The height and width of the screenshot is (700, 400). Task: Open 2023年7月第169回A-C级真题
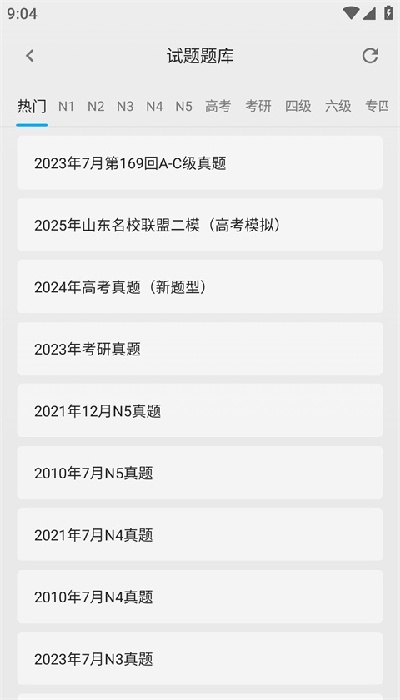coord(200,163)
